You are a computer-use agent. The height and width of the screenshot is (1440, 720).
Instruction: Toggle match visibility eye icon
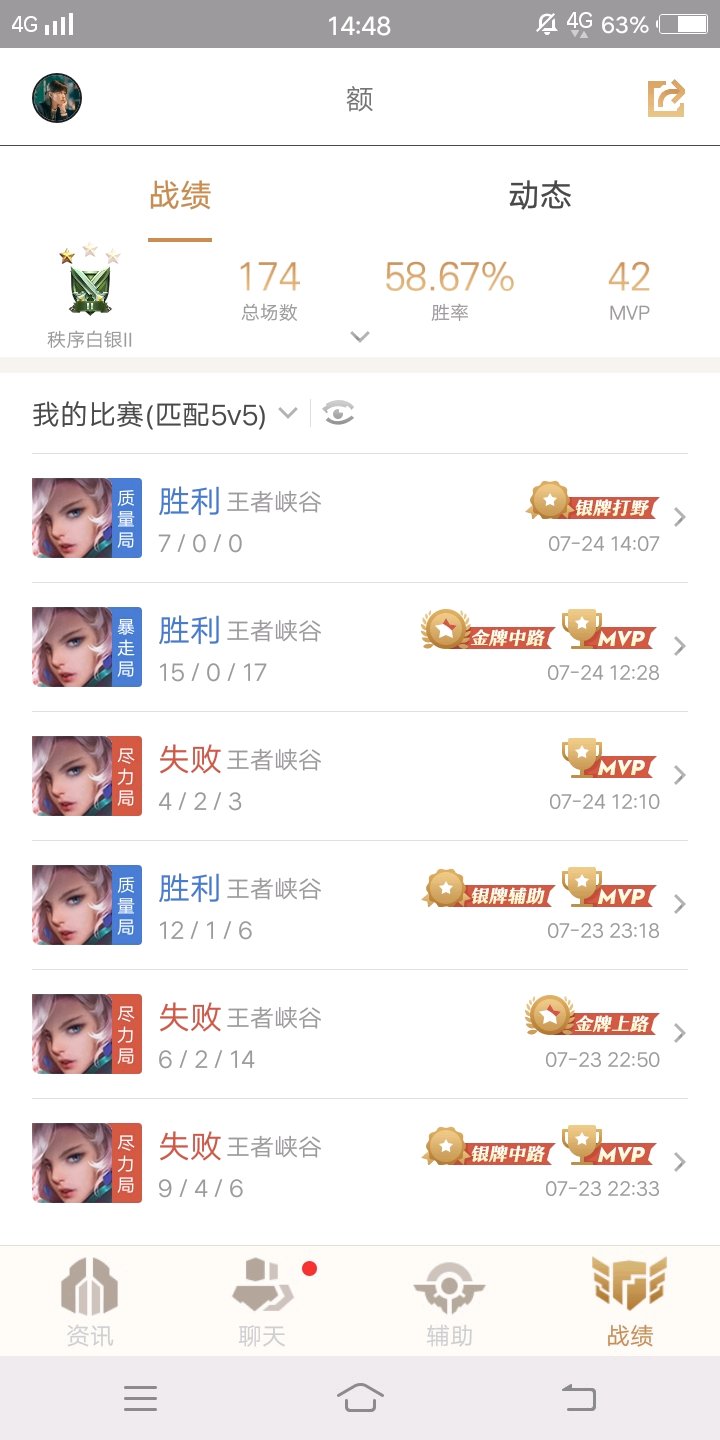click(x=339, y=413)
